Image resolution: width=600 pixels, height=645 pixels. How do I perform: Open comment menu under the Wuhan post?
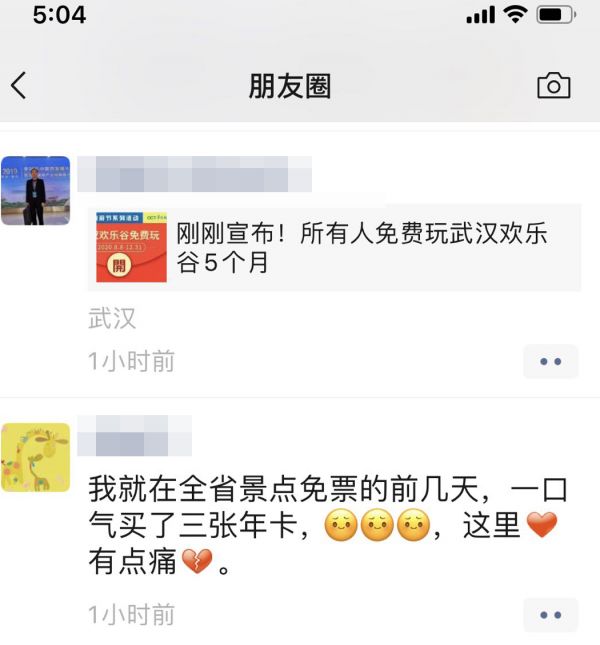[x=550, y=361]
